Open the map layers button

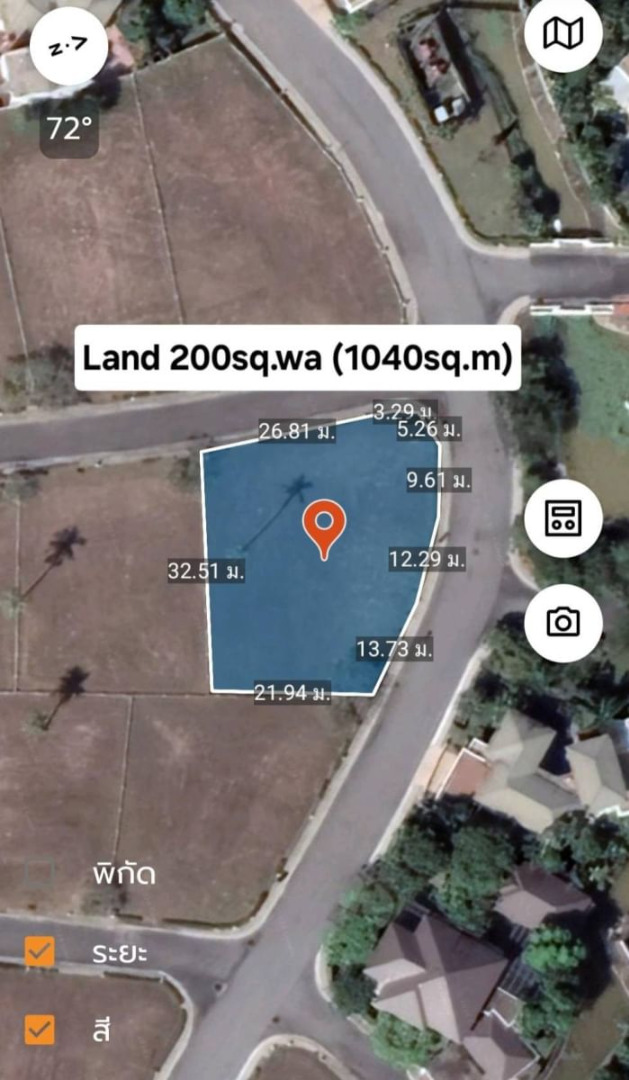pos(563,35)
